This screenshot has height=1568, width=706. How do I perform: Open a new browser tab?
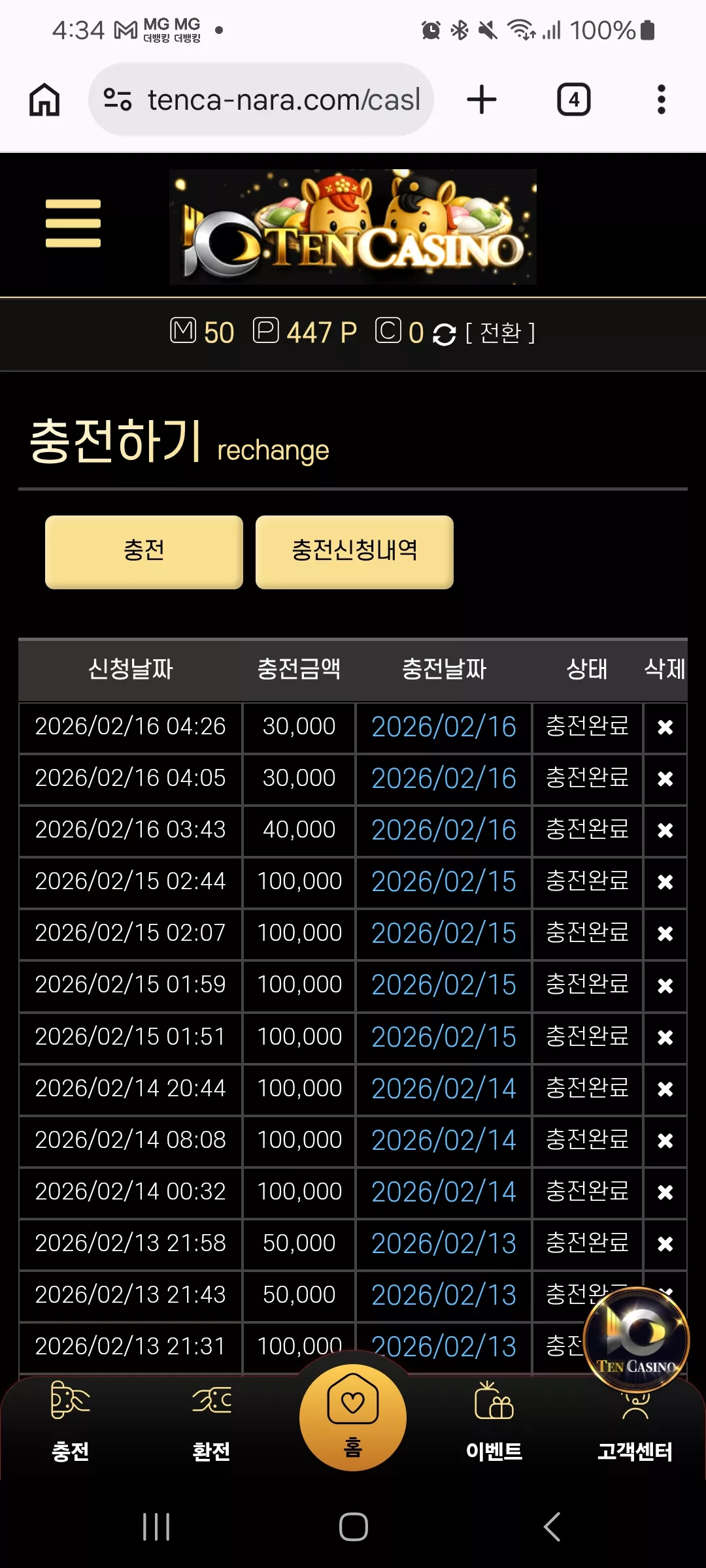[482, 100]
